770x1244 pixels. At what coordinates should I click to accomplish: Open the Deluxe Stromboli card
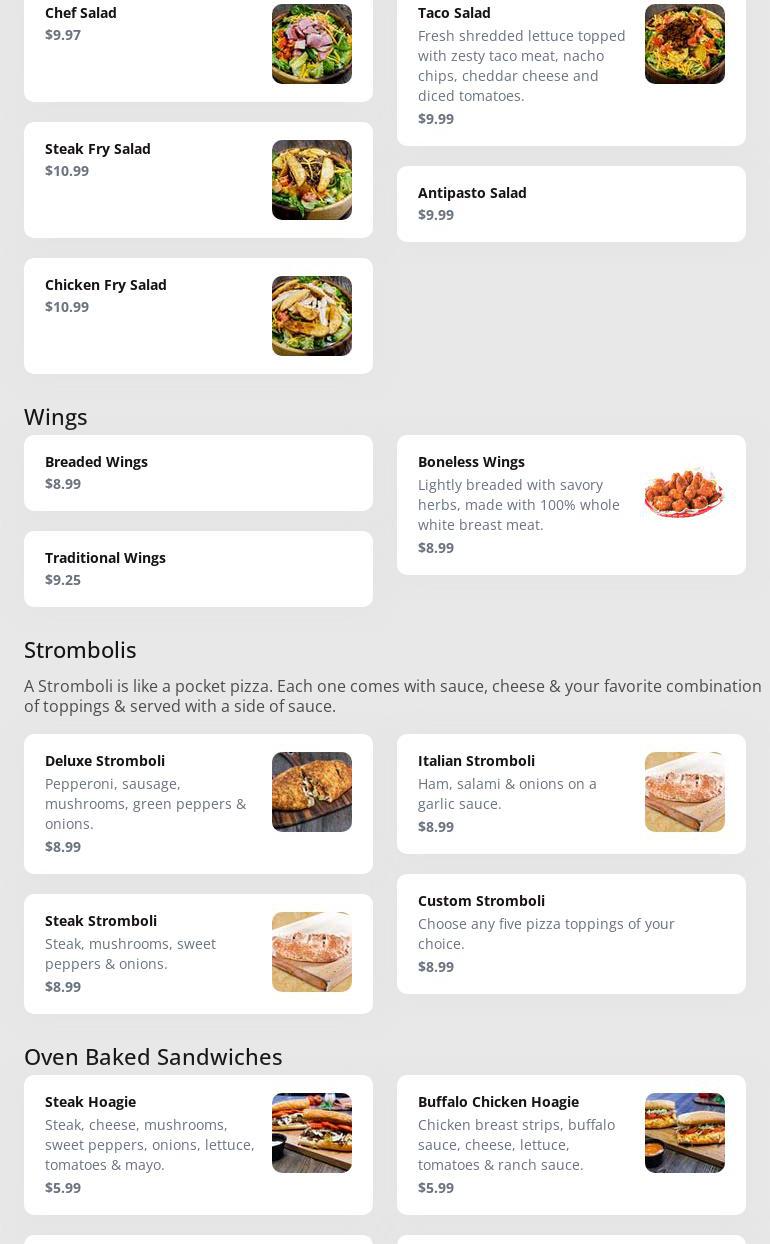point(198,804)
